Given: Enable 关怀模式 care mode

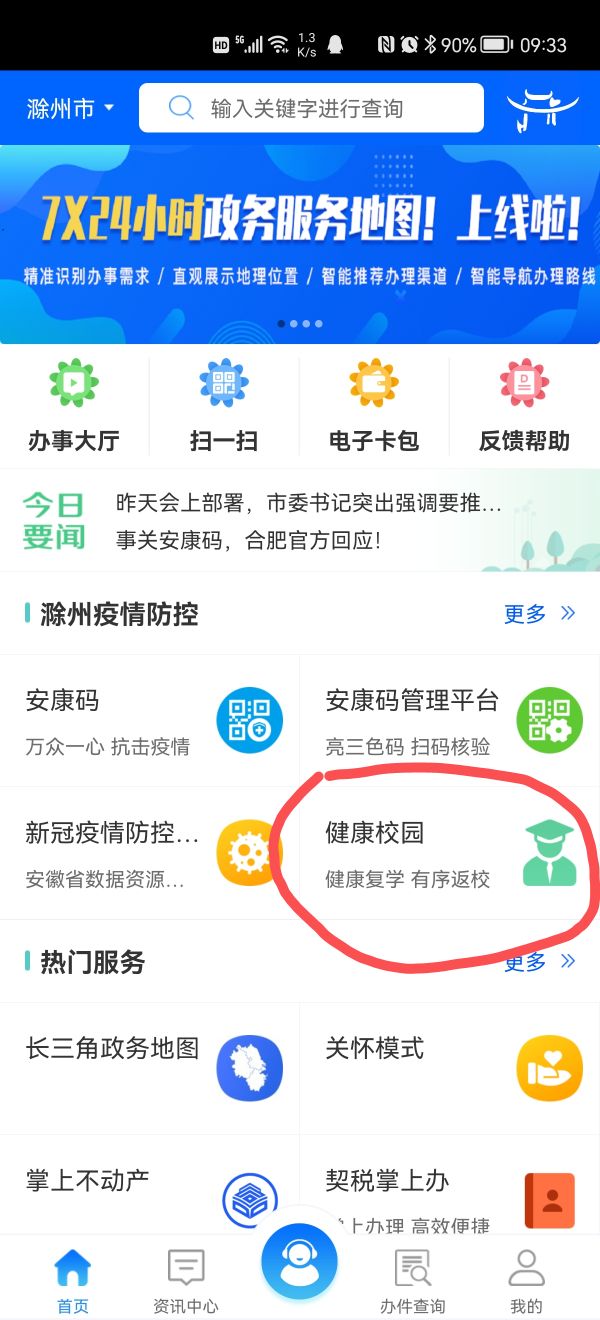Looking at the screenshot, I should (450, 1067).
